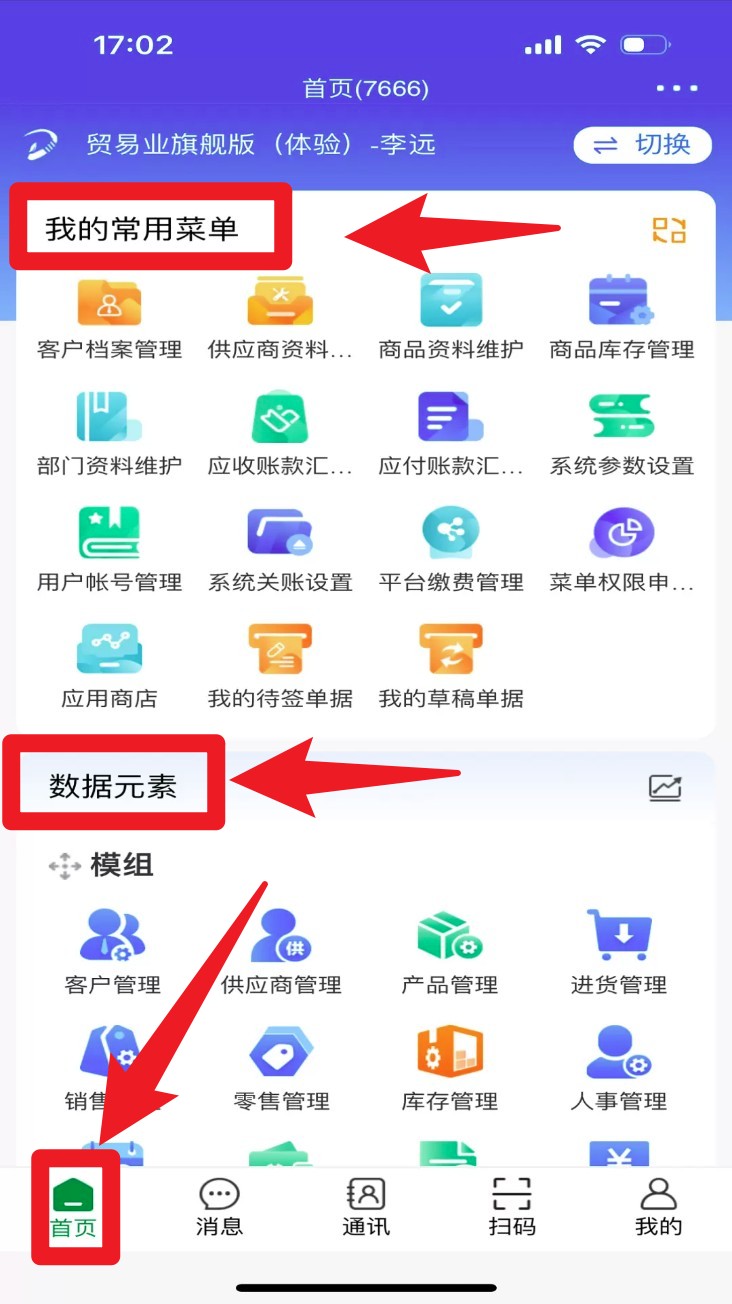The height and width of the screenshot is (1304, 732).
Task: Open 平台缴费管理
Action: pos(451,550)
